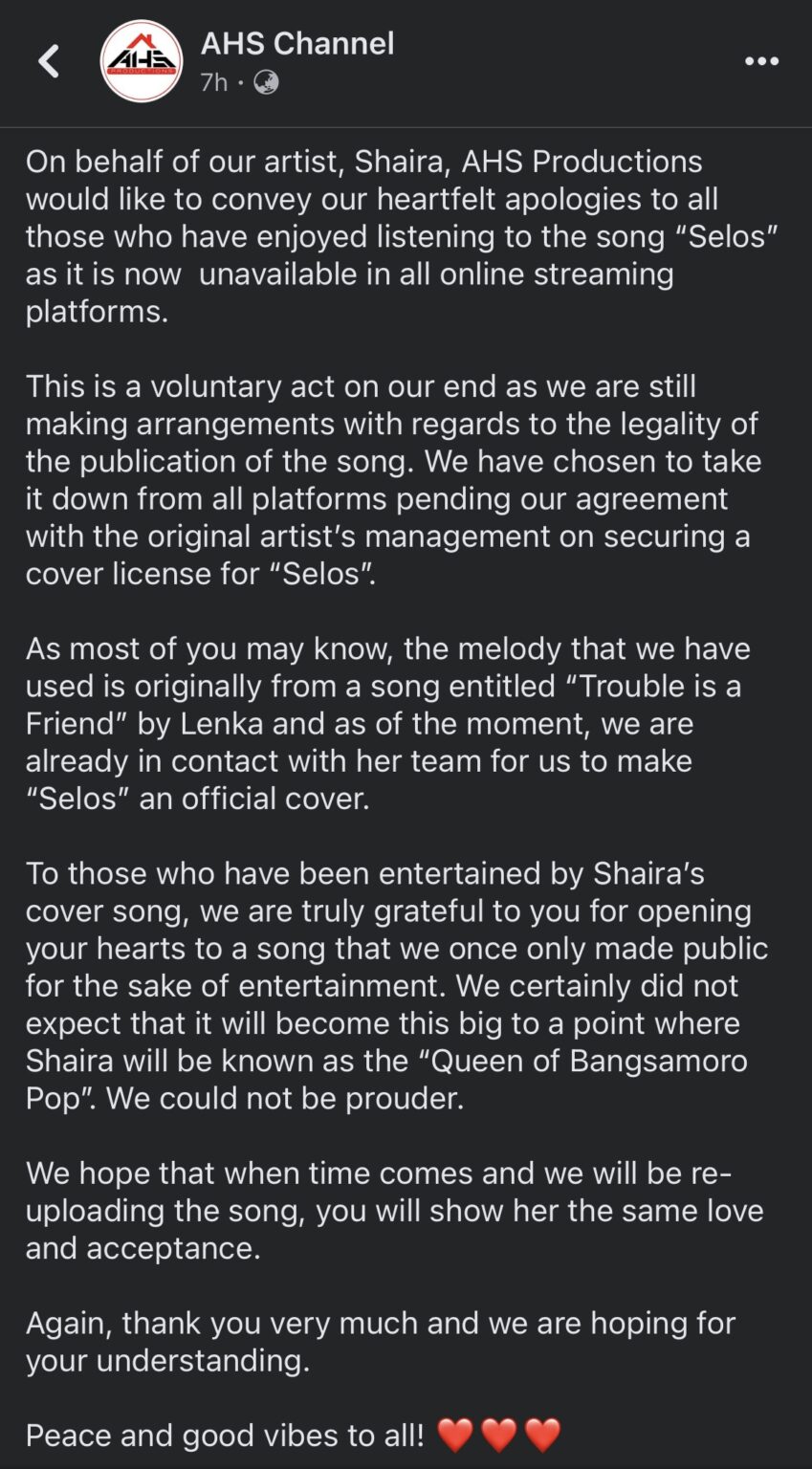812x1469 pixels.
Task: Click the 7h timestamp link
Action: 212,83
